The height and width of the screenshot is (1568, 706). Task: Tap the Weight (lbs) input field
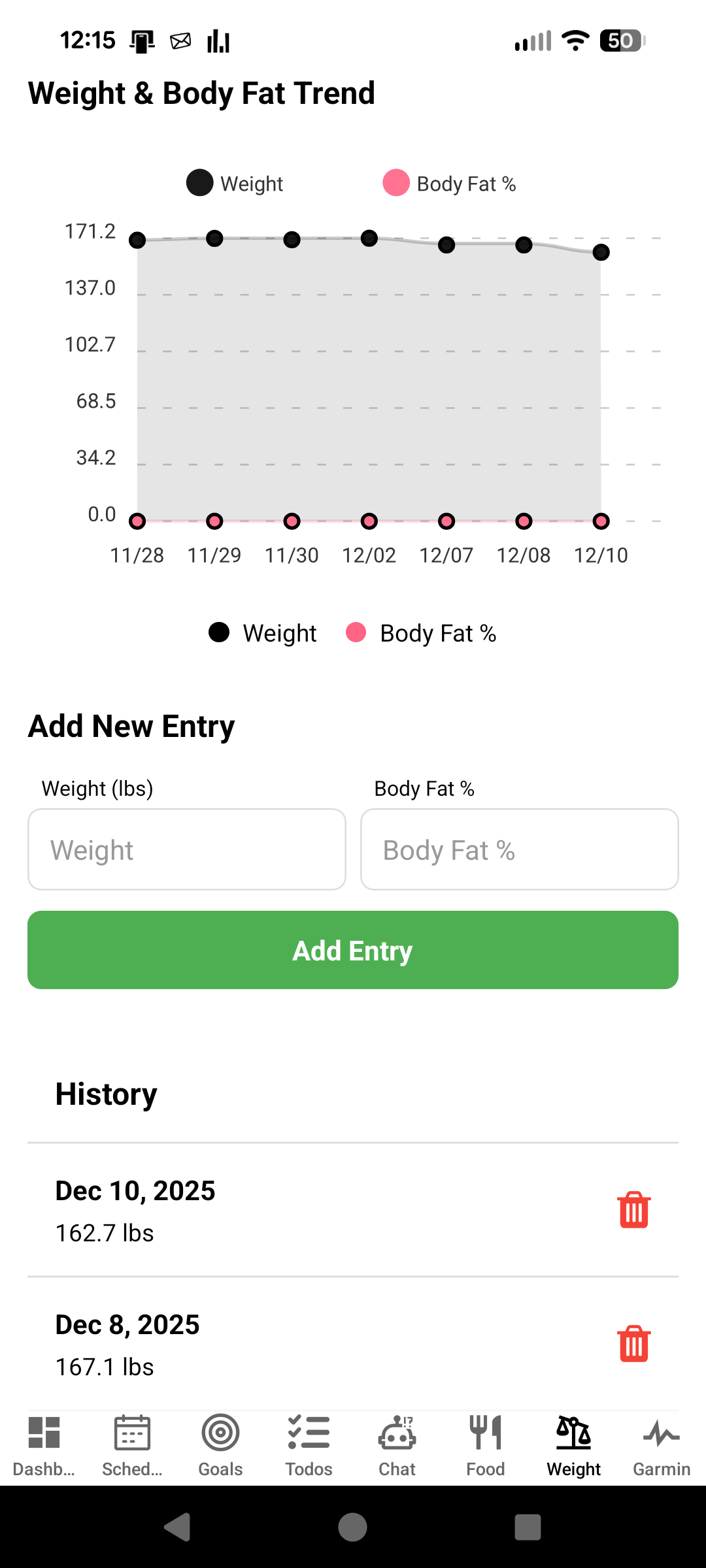tap(186, 849)
